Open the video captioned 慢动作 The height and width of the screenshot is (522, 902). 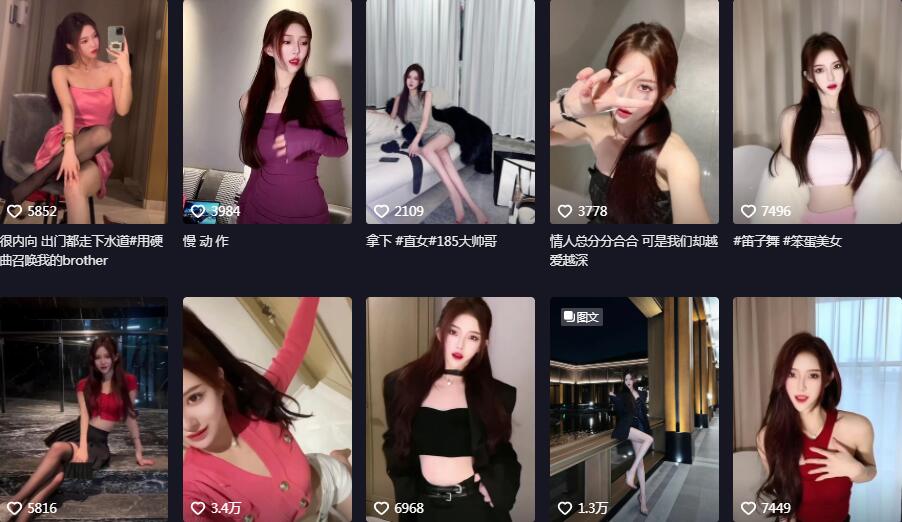point(267,110)
